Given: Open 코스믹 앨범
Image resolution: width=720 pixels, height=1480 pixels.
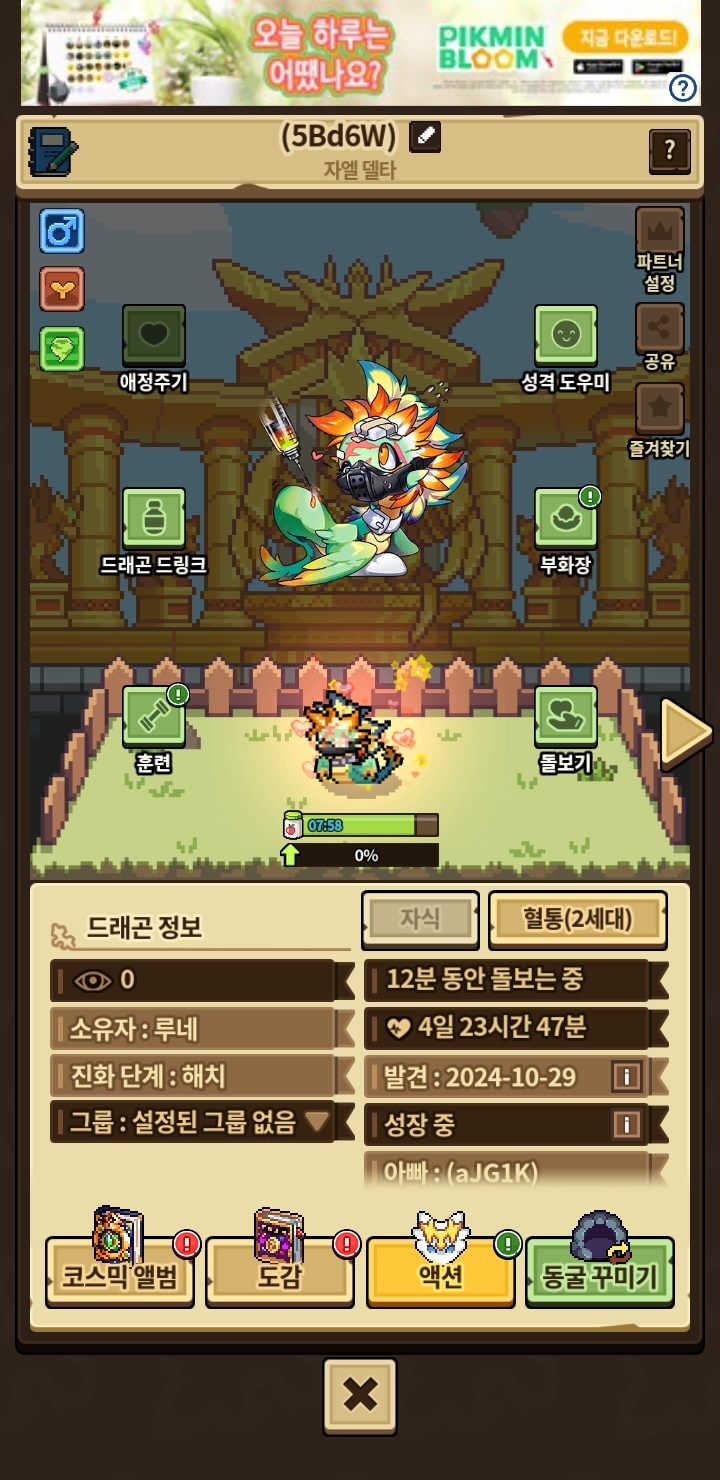Looking at the screenshot, I should pos(120,1270).
